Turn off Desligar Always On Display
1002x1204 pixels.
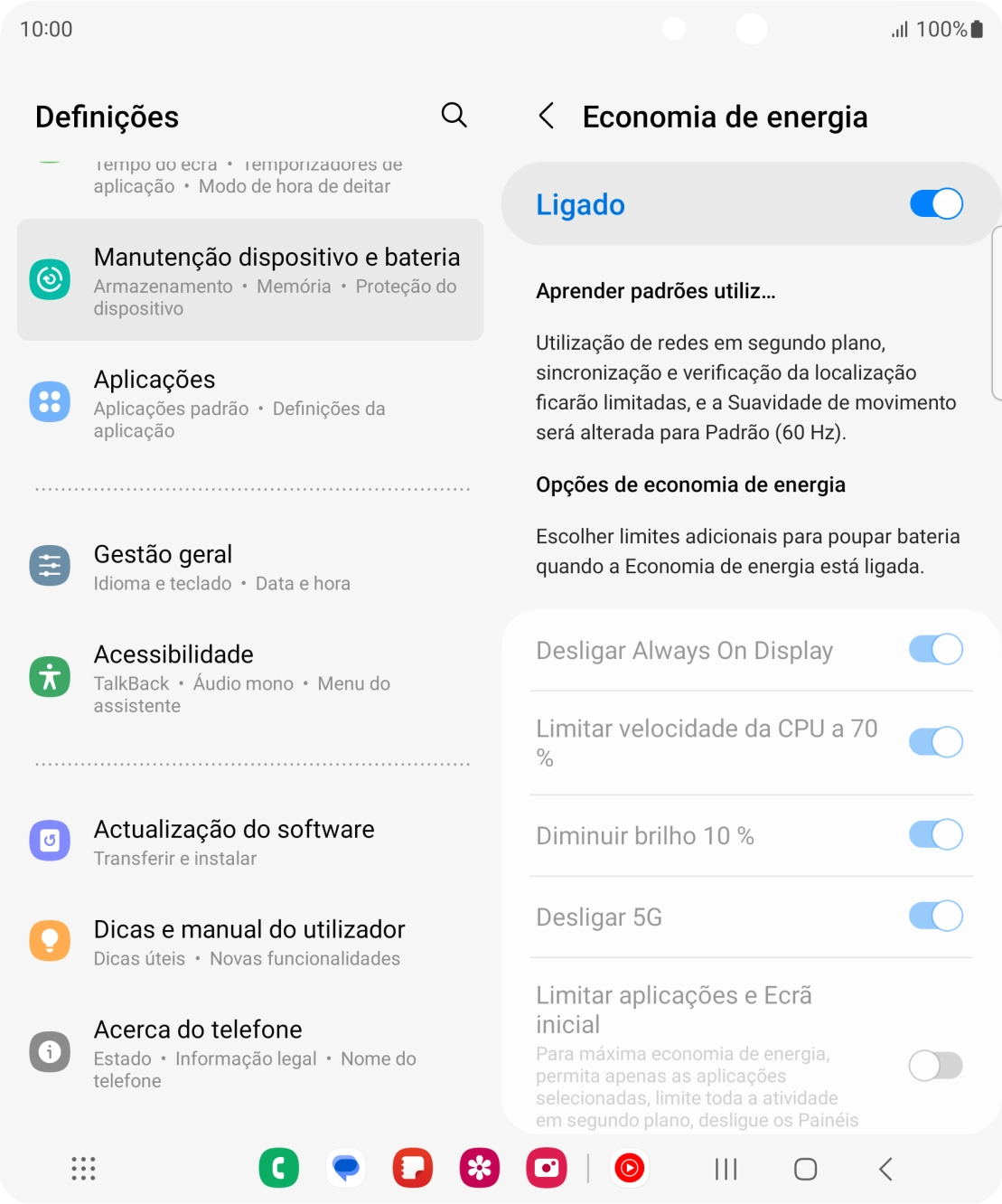point(935,649)
